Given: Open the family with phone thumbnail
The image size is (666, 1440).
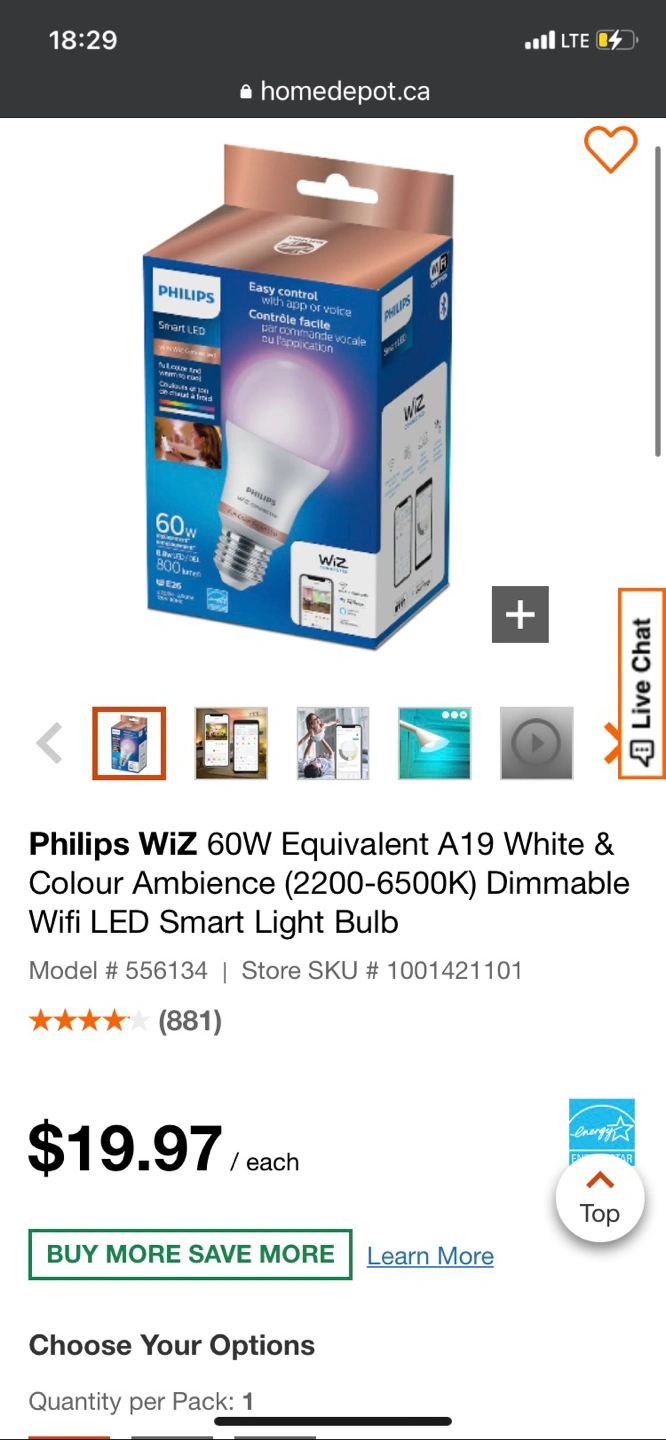Looking at the screenshot, I should coord(333,743).
